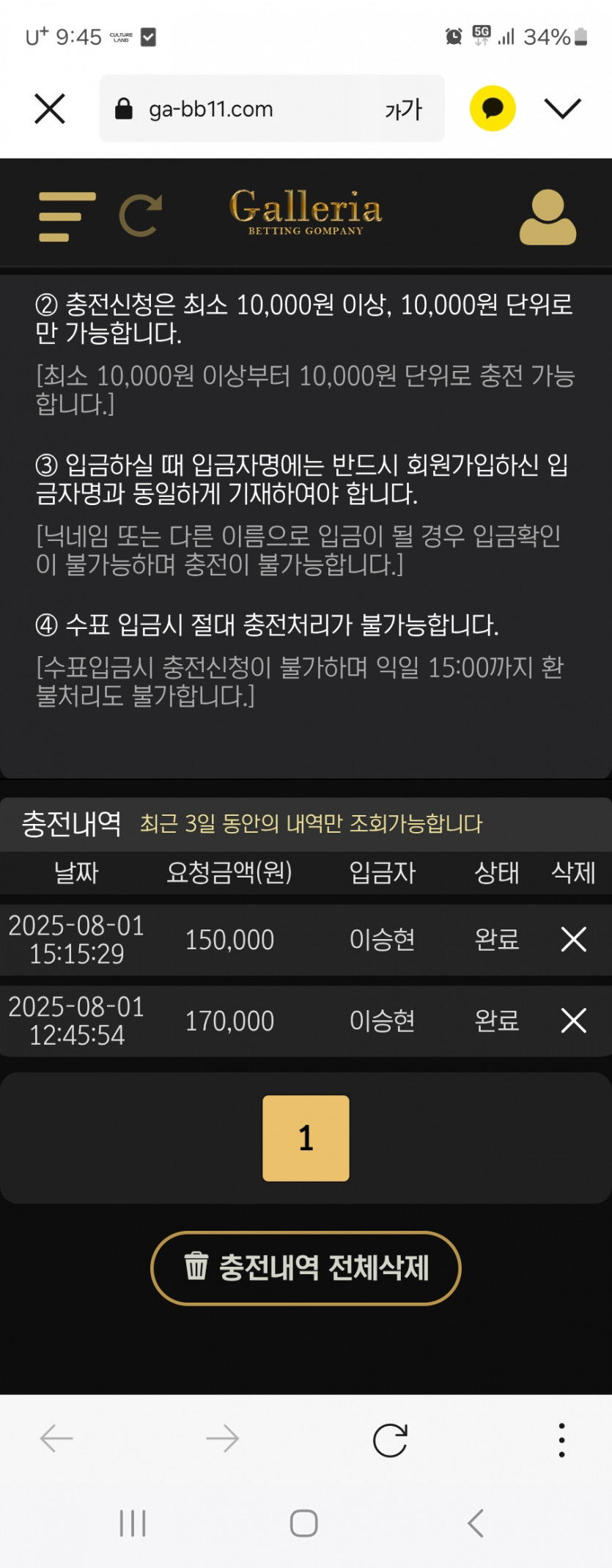Delete the 170,000 charge record
Screen dimensions: 612x1568
(x=573, y=1020)
